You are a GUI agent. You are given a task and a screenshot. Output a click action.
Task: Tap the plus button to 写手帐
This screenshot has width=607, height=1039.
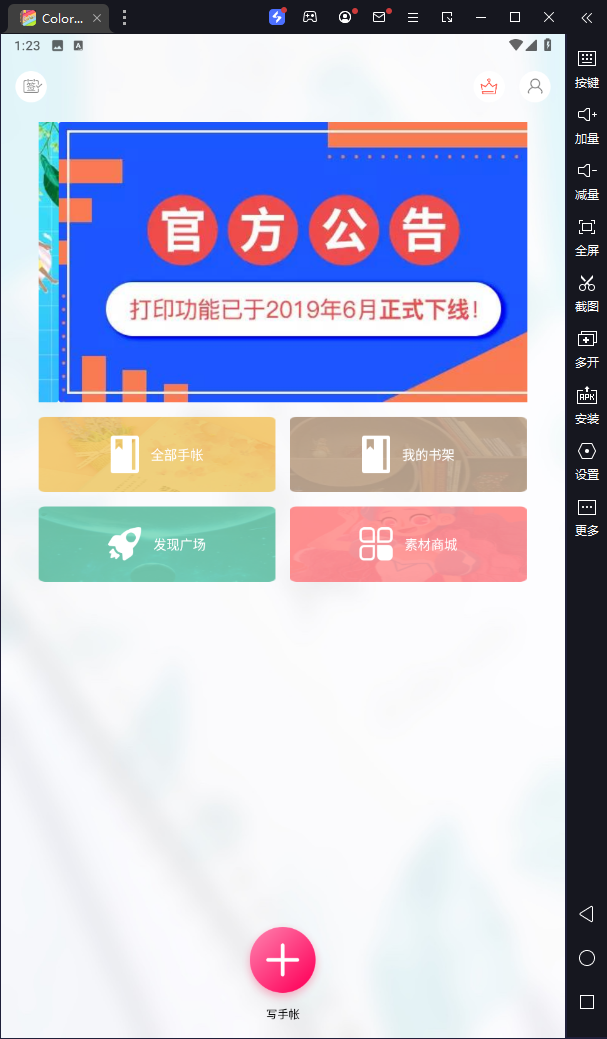pyautogui.click(x=283, y=960)
